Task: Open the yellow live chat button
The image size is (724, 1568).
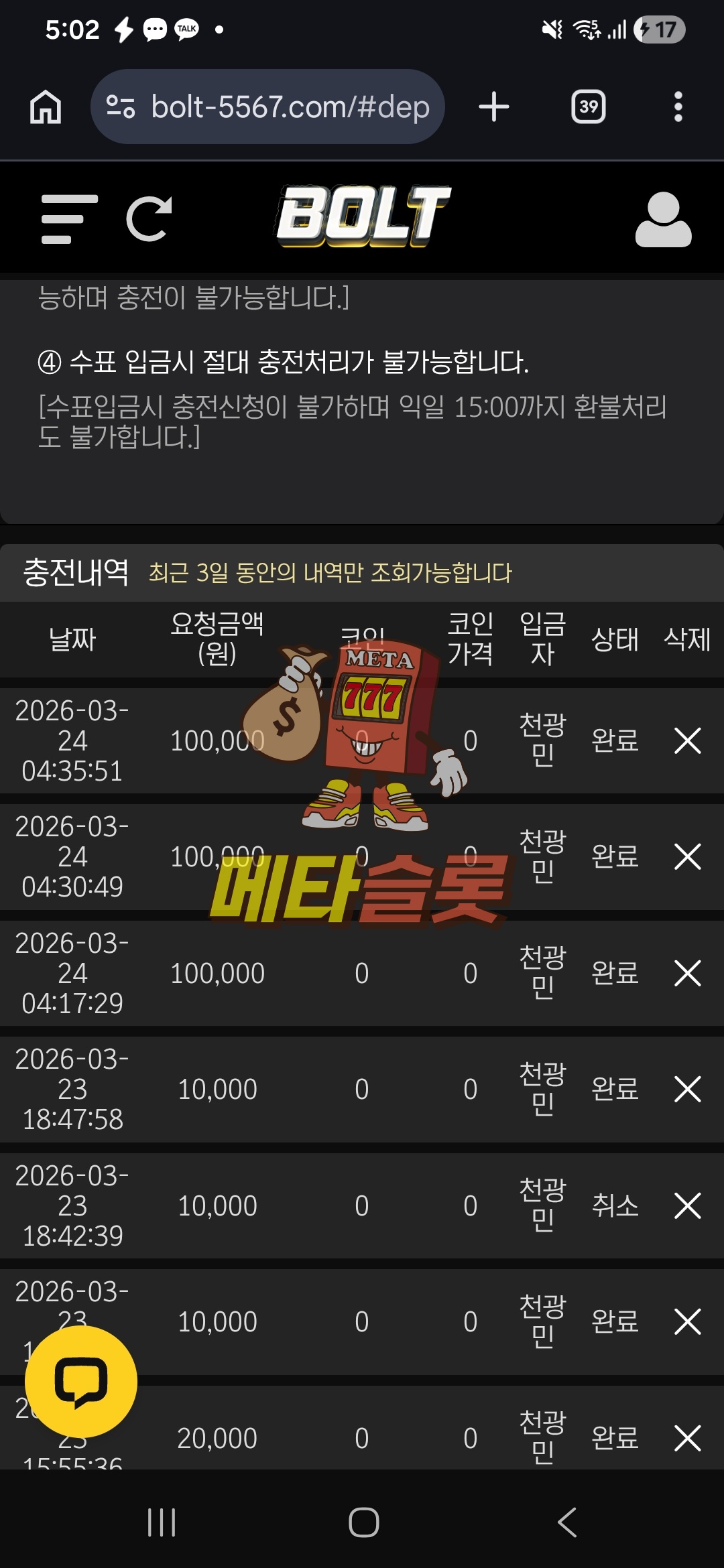Action: coord(81,1382)
